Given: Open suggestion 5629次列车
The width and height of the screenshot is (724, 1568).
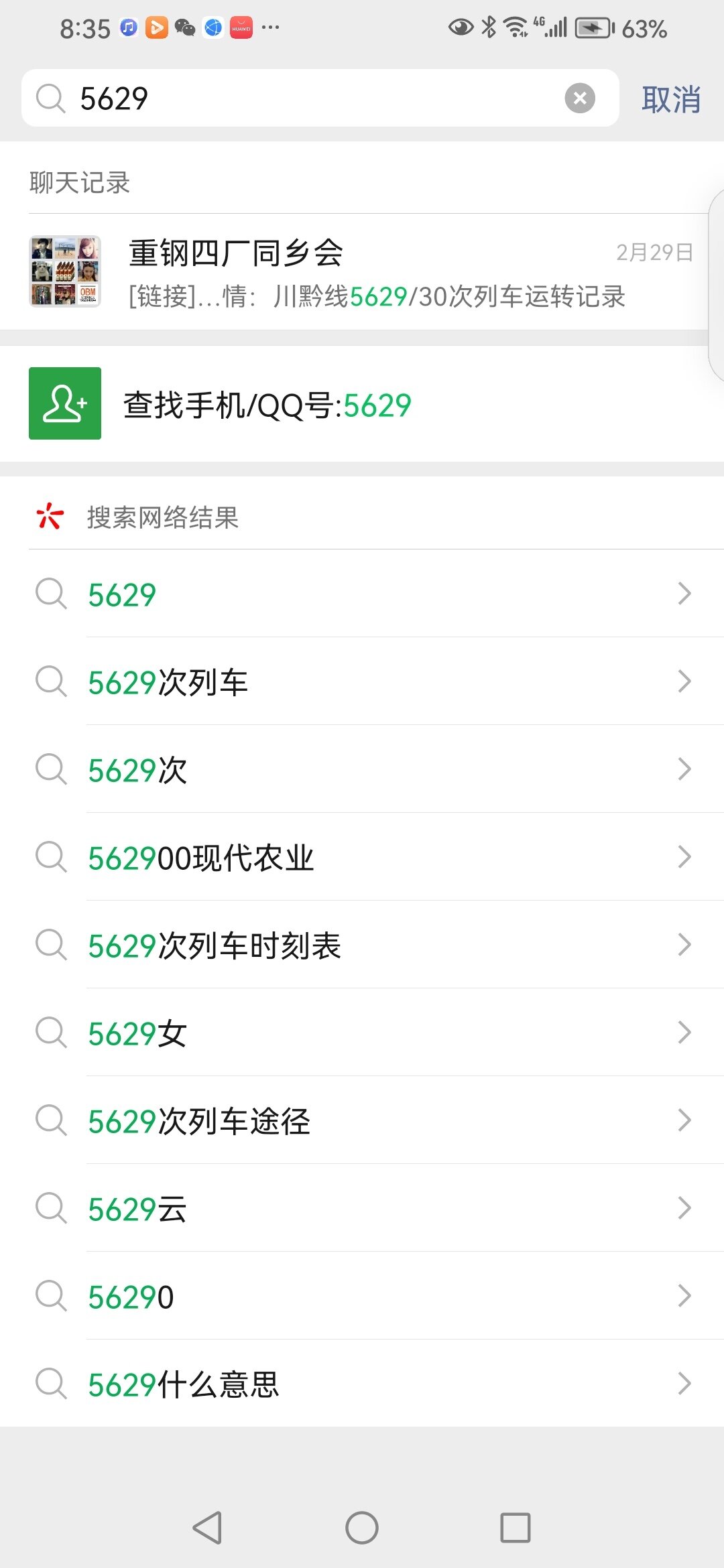Looking at the screenshot, I should click(x=362, y=681).
